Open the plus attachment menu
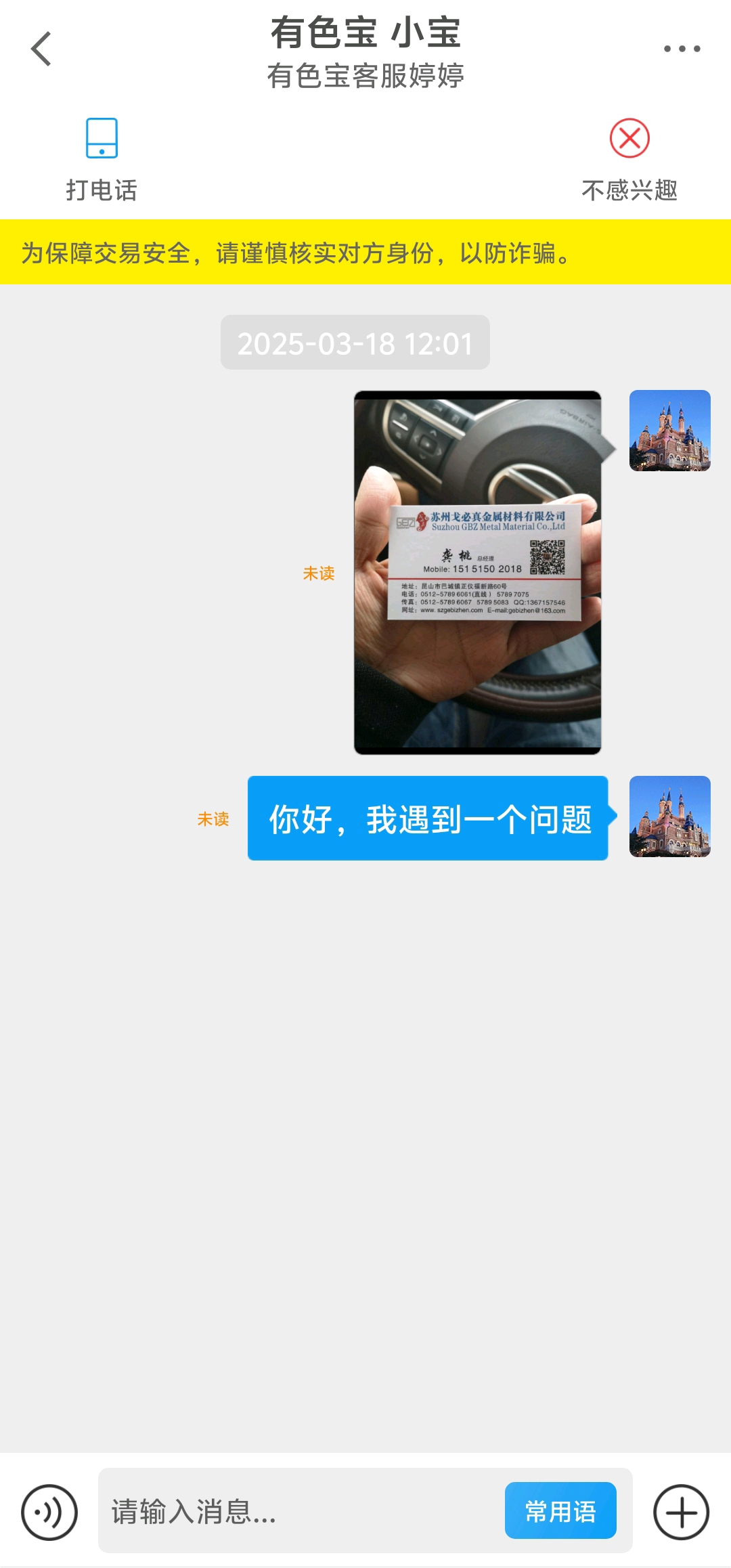The image size is (731, 1568). 681,1512
